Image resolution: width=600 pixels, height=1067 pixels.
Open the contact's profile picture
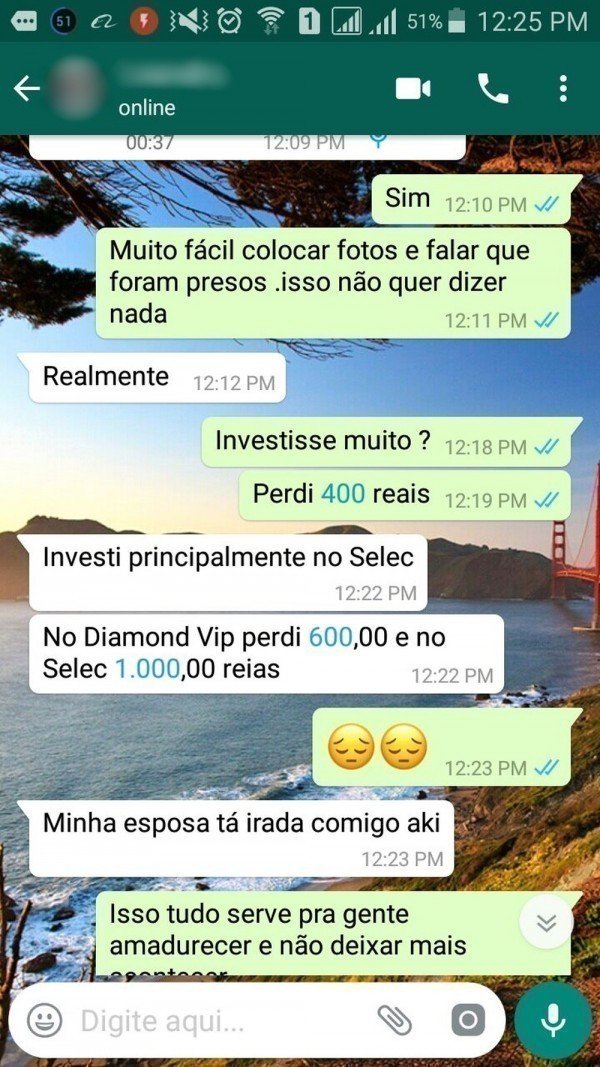[78, 88]
